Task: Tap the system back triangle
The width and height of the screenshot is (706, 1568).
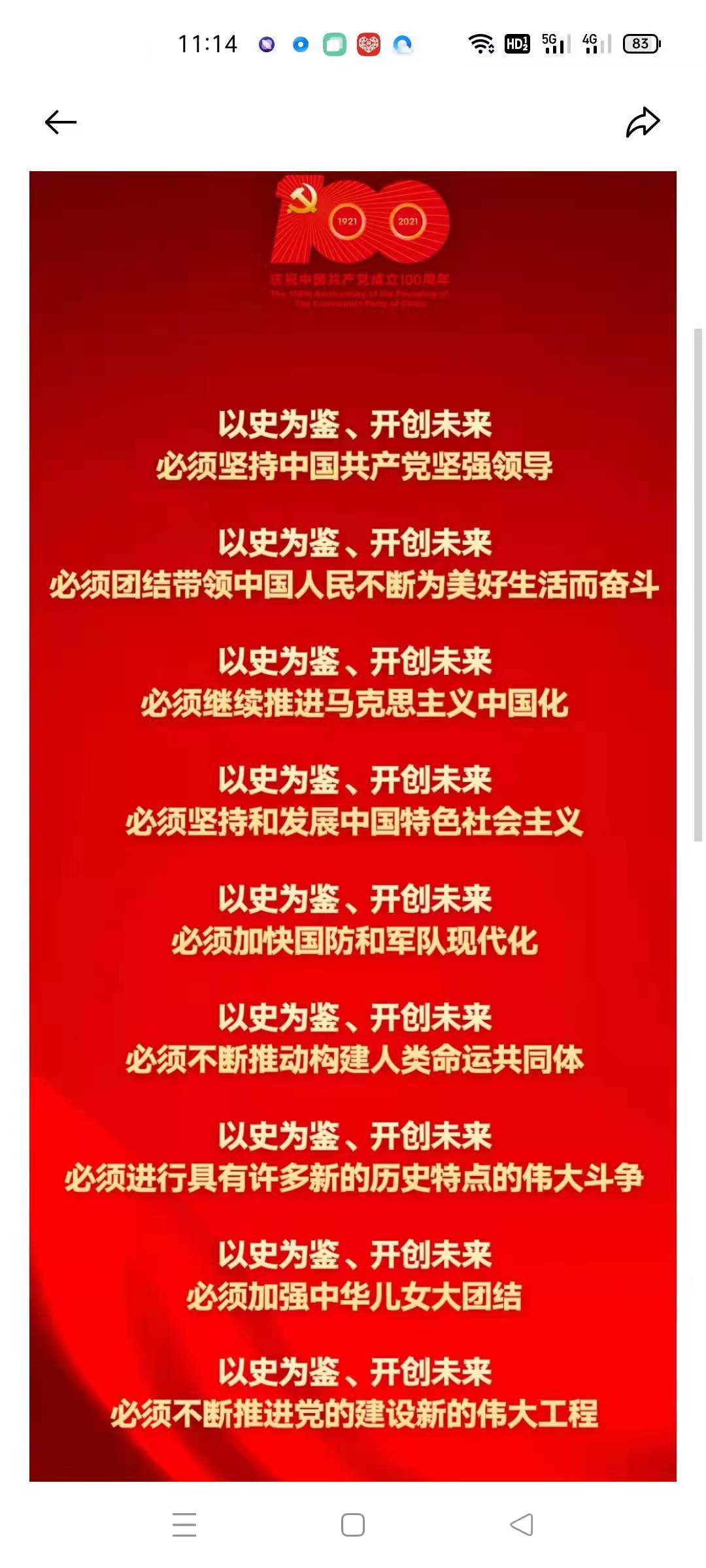Action: click(x=522, y=1525)
